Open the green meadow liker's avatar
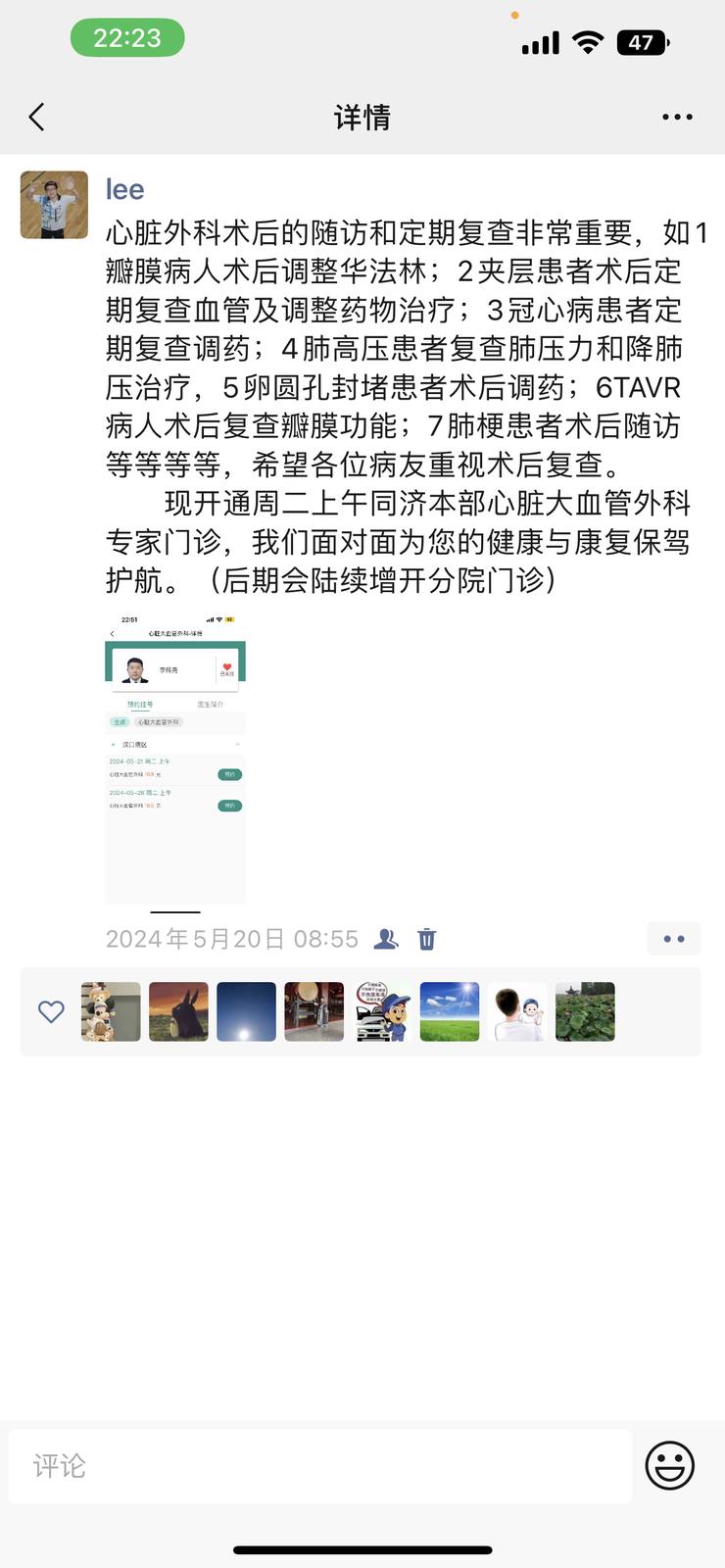 click(450, 1011)
